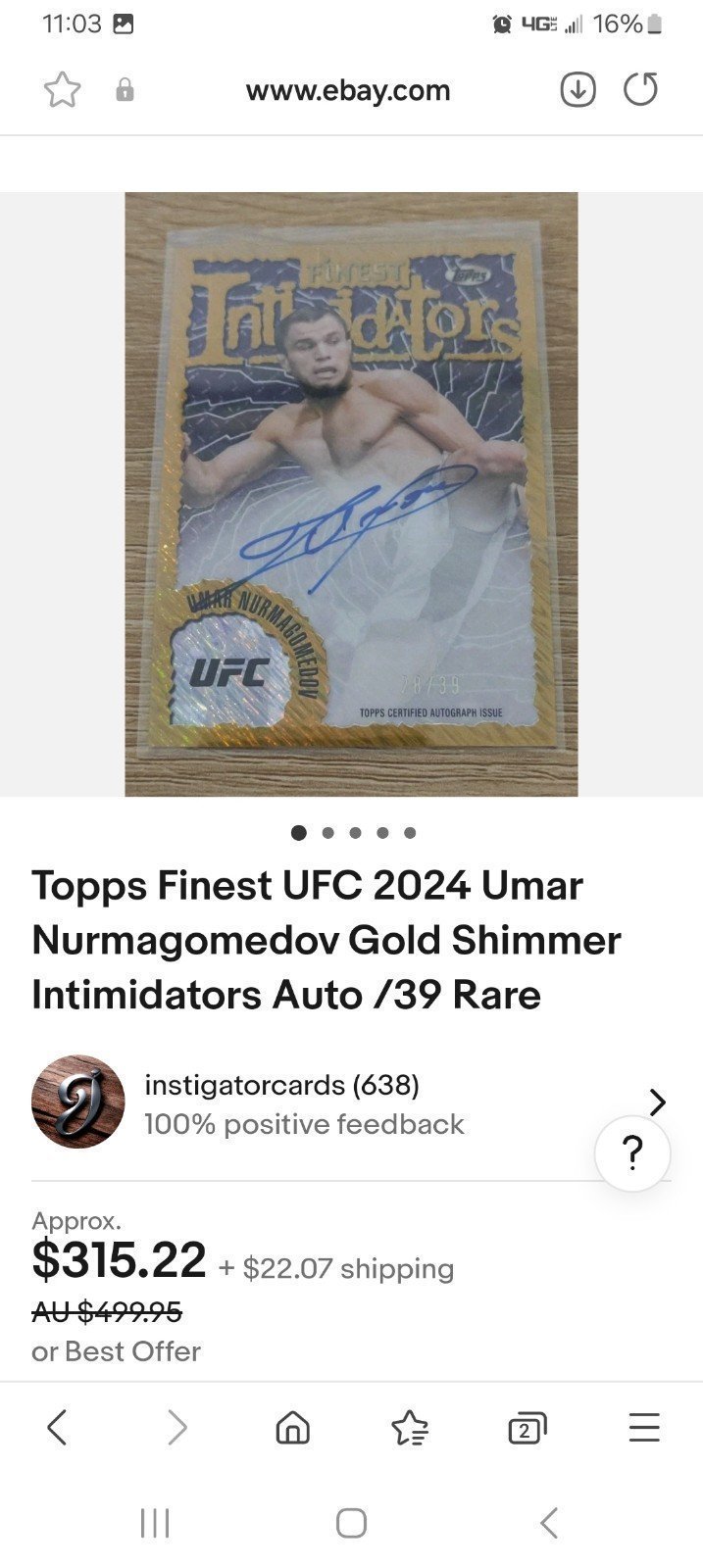Tap the www.ebay.com address bar
Screen dimensions: 703x1568
pos(348,90)
